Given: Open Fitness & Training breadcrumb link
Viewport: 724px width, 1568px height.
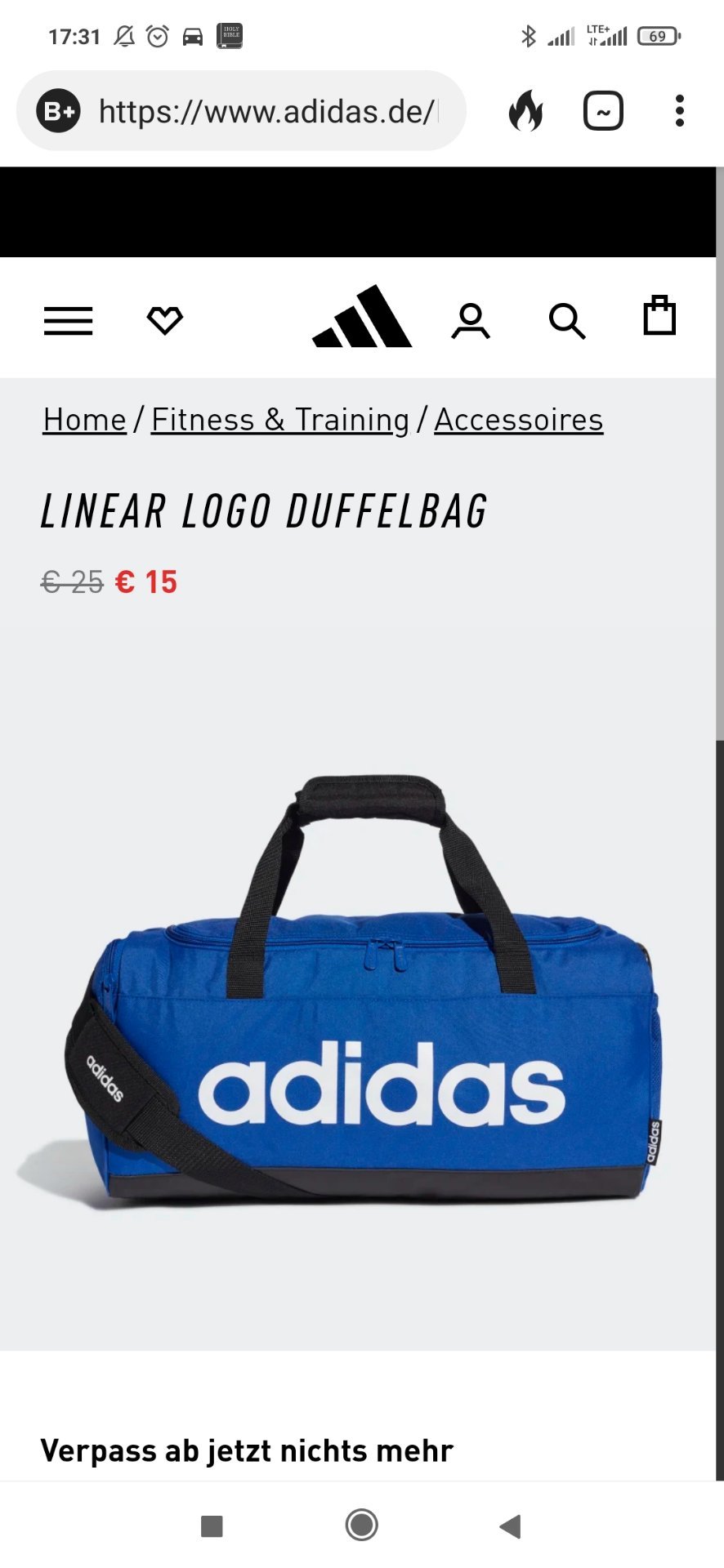Looking at the screenshot, I should (x=280, y=420).
